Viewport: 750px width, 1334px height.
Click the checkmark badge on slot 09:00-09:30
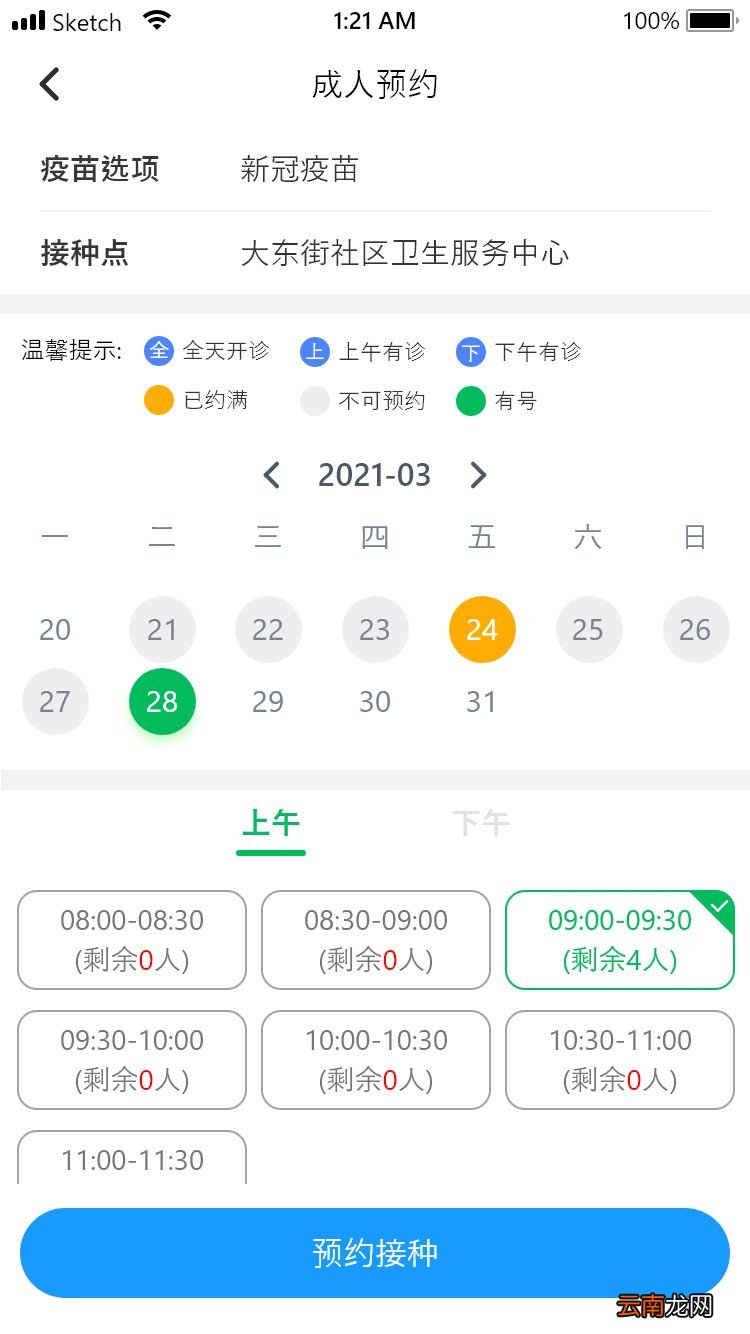click(719, 906)
